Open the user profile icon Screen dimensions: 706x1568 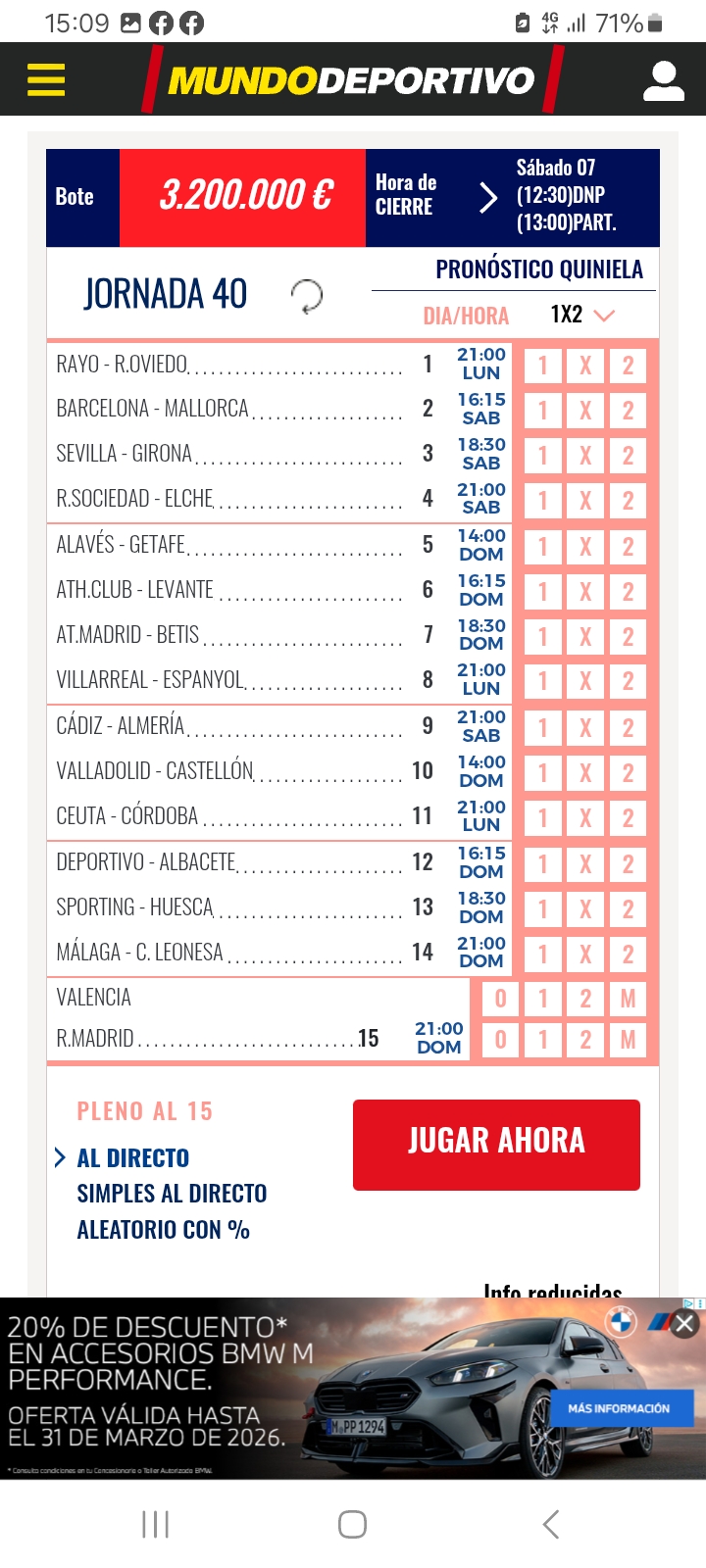tap(663, 81)
